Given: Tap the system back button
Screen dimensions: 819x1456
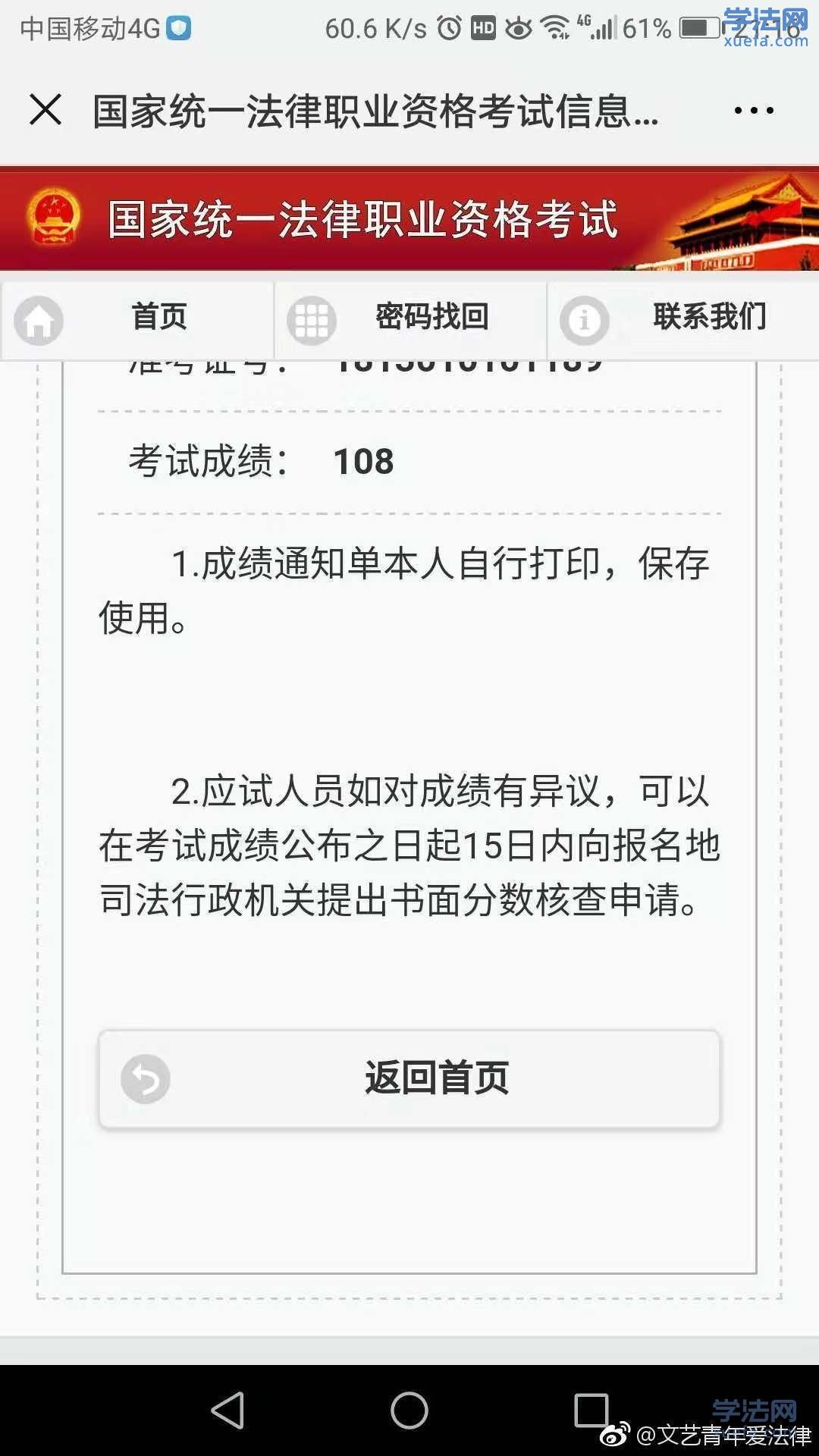Looking at the screenshot, I should 227,1410.
